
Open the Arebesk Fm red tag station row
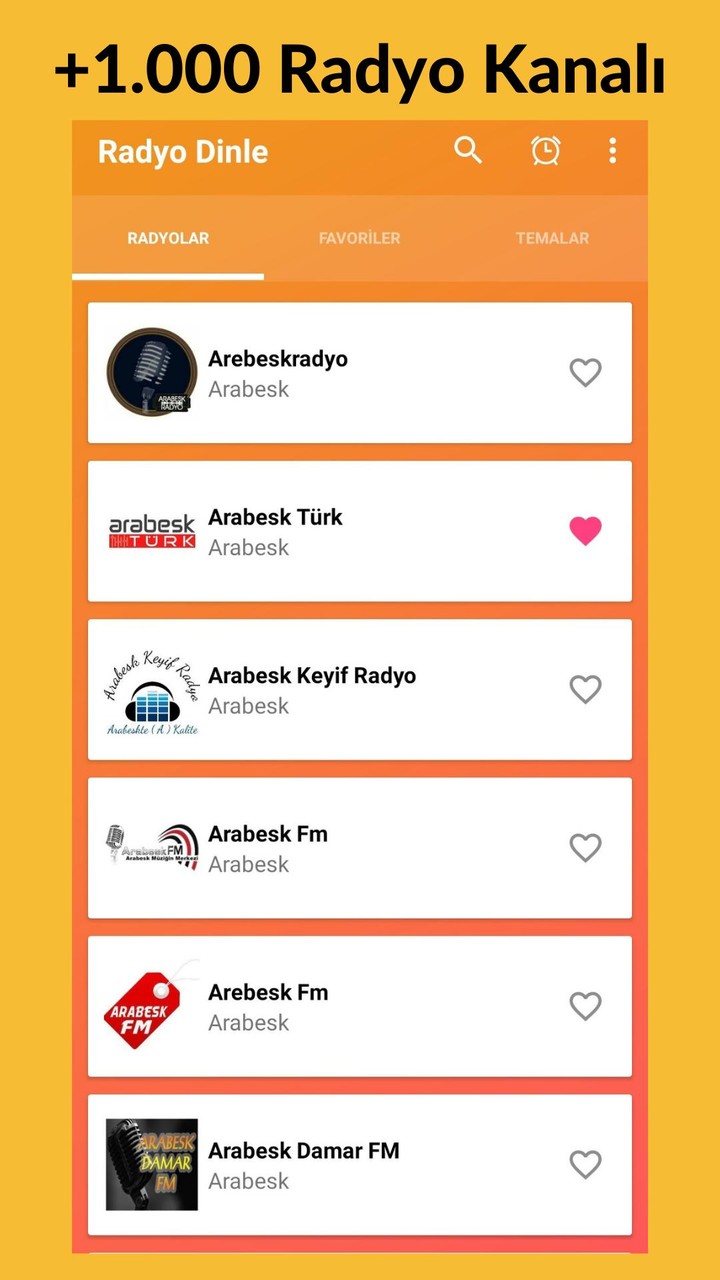(x=360, y=1006)
